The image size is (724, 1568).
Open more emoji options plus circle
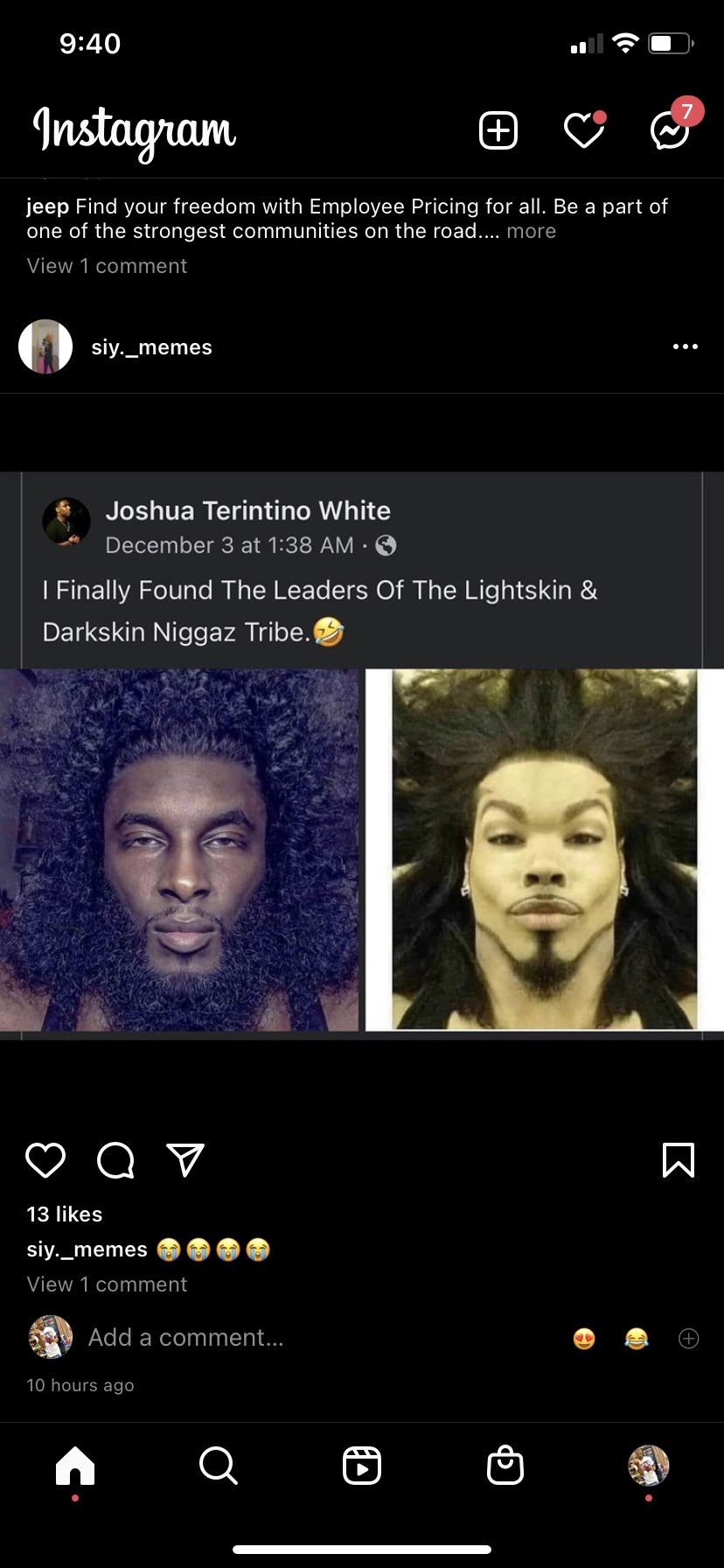pyautogui.click(x=689, y=1339)
